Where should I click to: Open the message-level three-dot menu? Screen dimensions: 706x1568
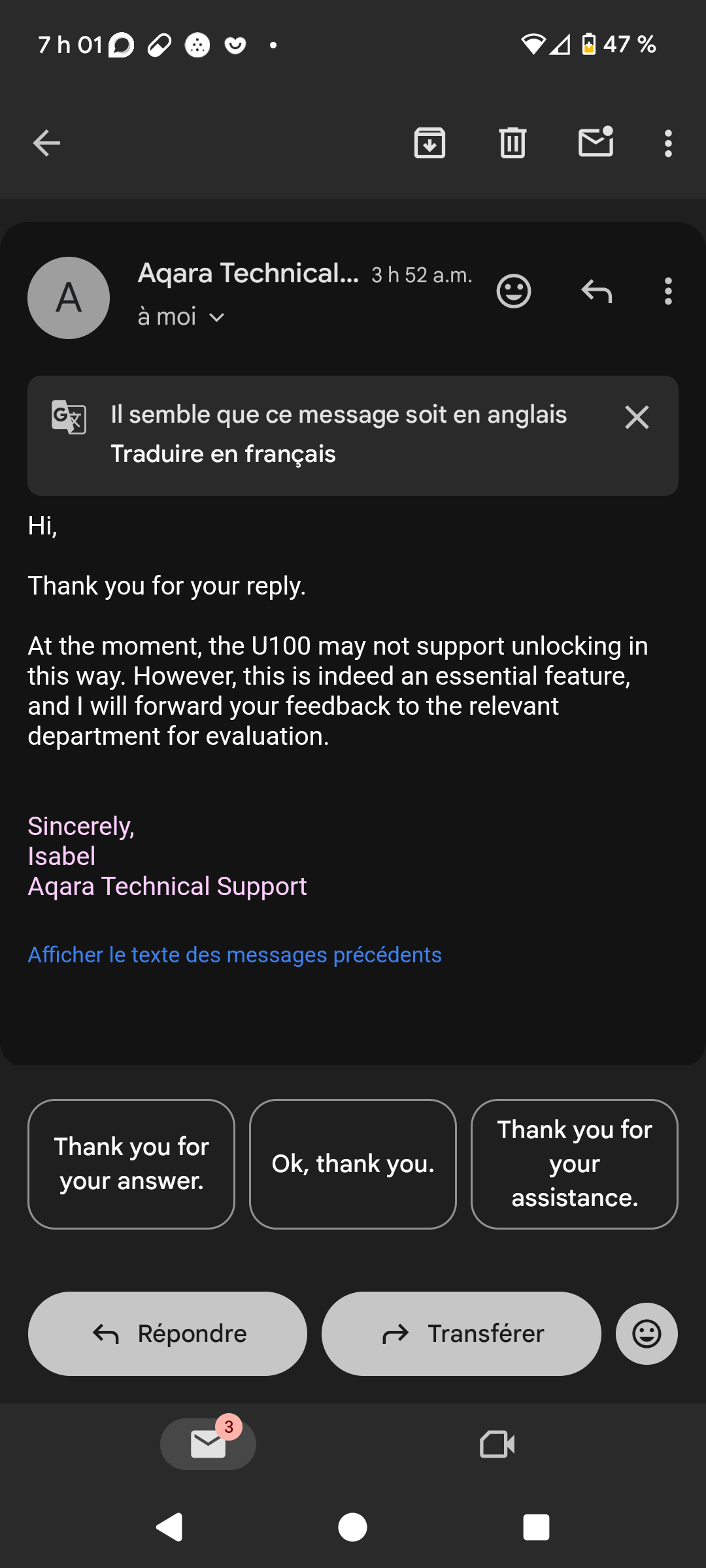[x=667, y=291]
